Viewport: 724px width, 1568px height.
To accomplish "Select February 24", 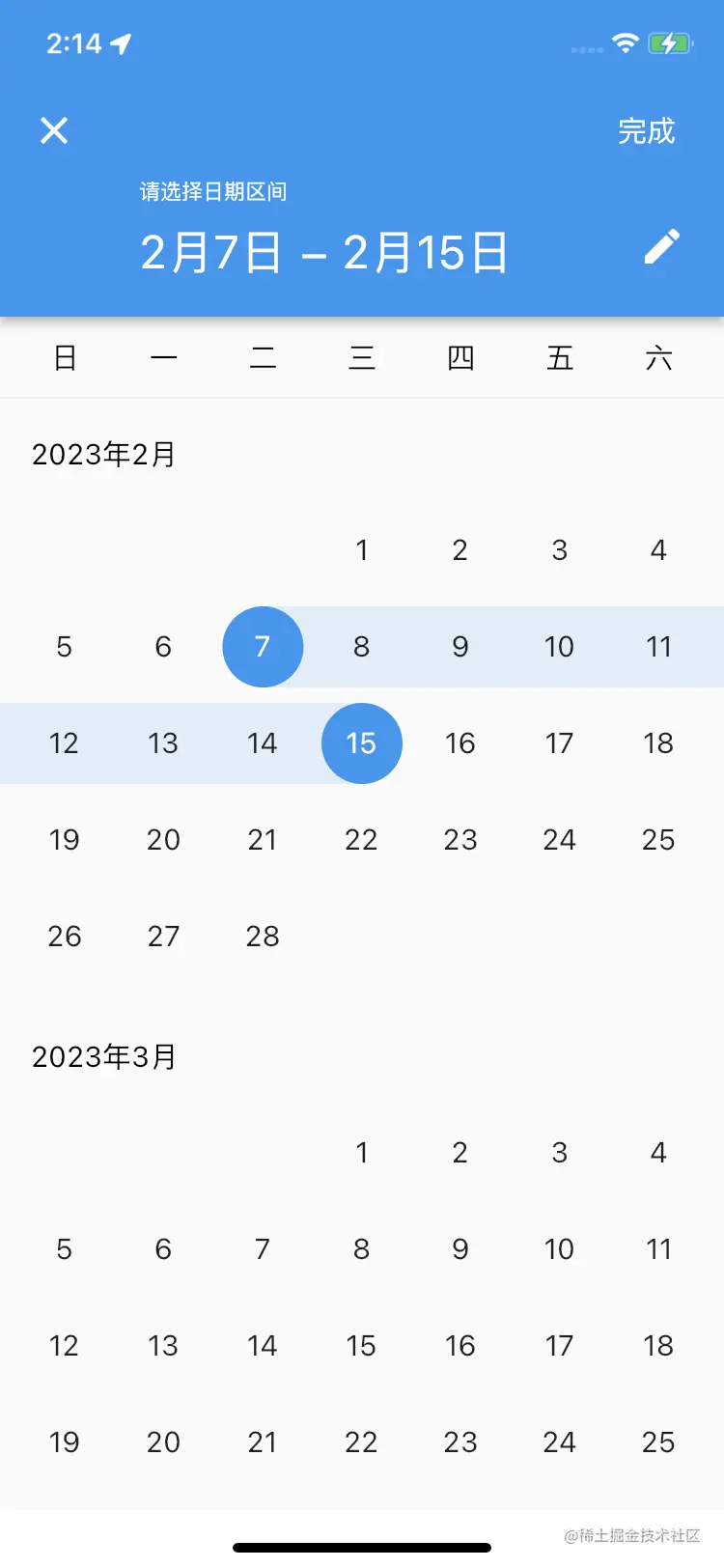I will tap(560, 840).
